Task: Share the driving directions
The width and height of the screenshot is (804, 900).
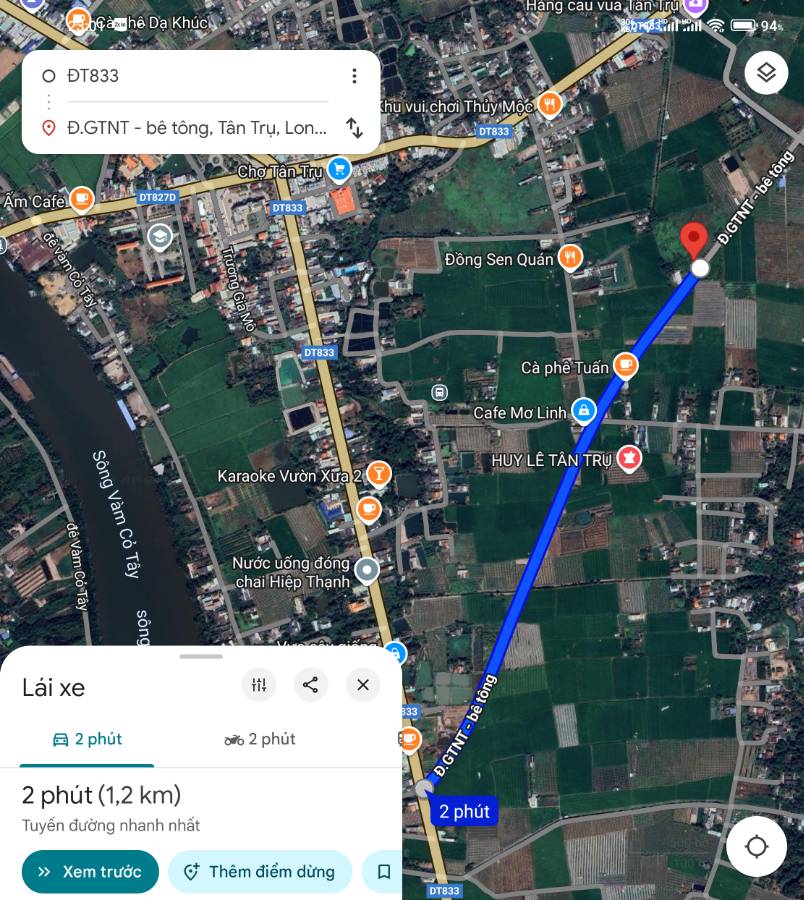Action: 311,685
